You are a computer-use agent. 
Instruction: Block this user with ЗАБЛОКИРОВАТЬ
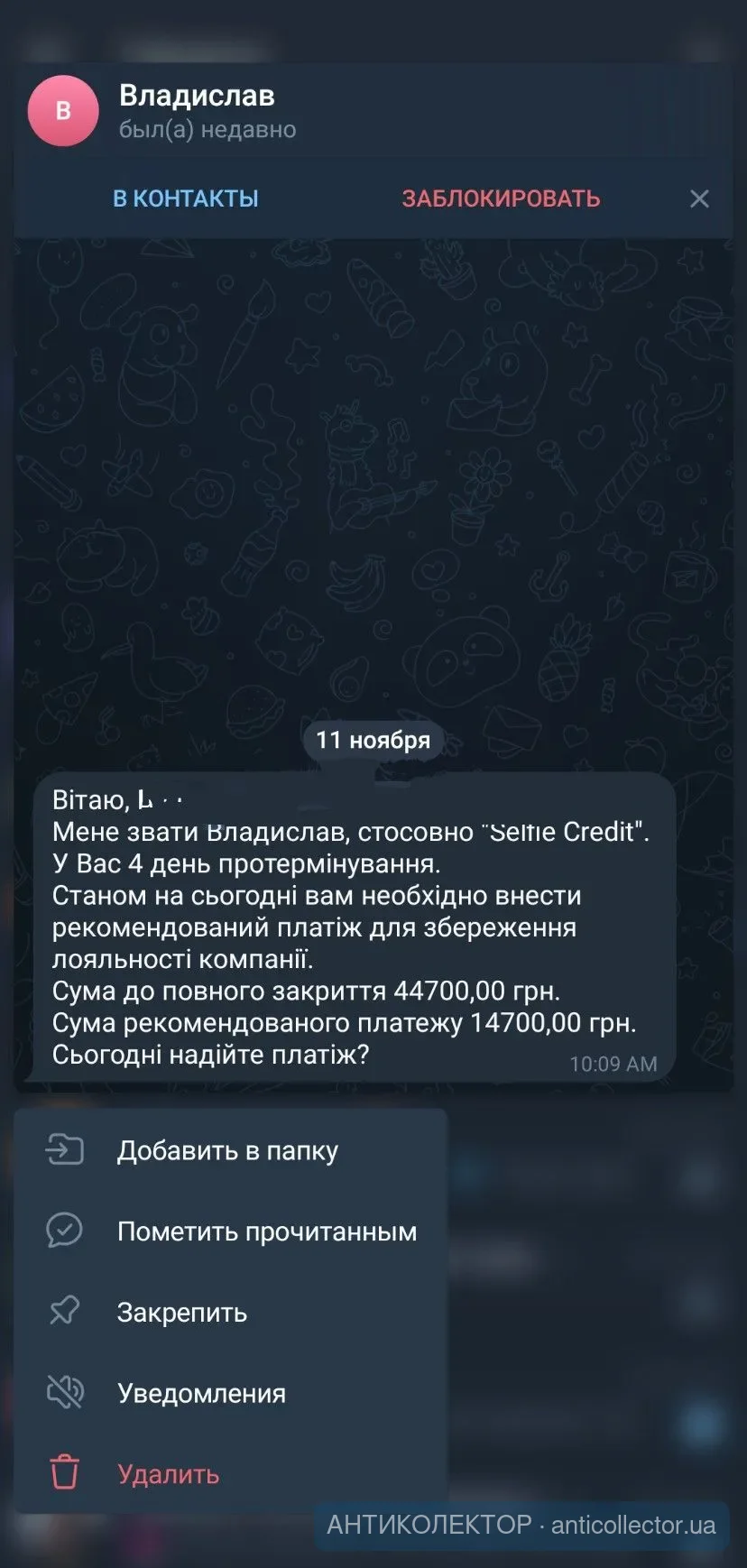point(501,198)
